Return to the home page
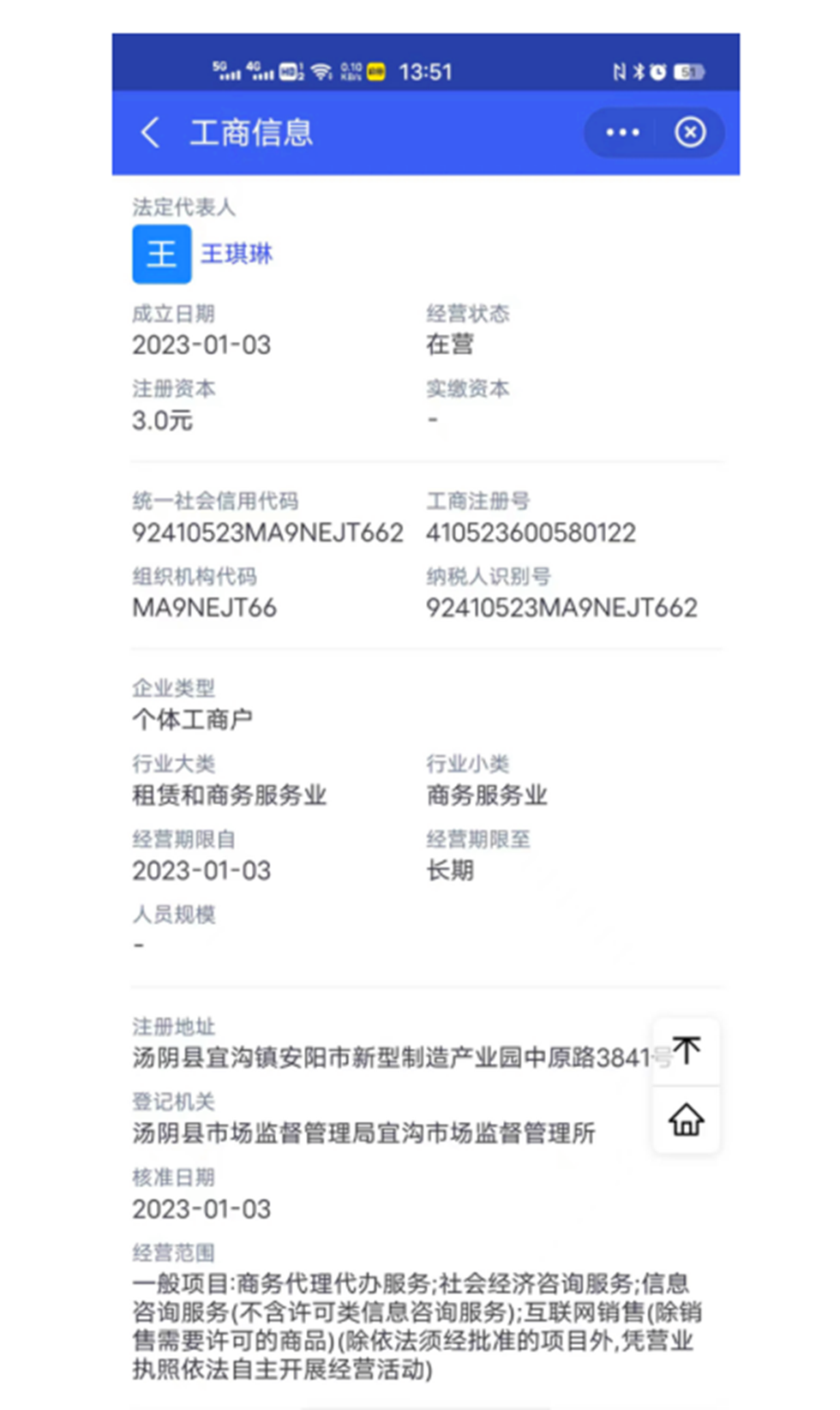 click(687, 1119)
